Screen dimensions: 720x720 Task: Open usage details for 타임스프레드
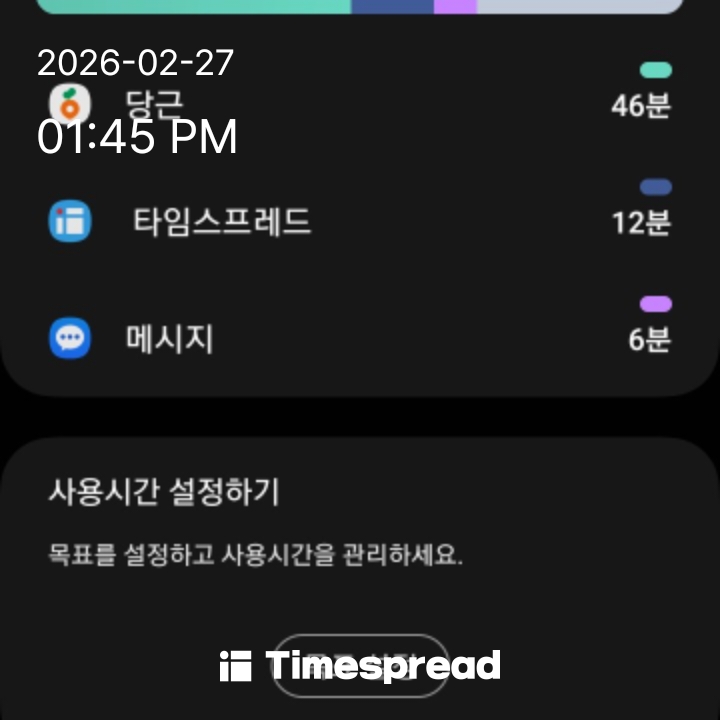[x=360, y=221]
